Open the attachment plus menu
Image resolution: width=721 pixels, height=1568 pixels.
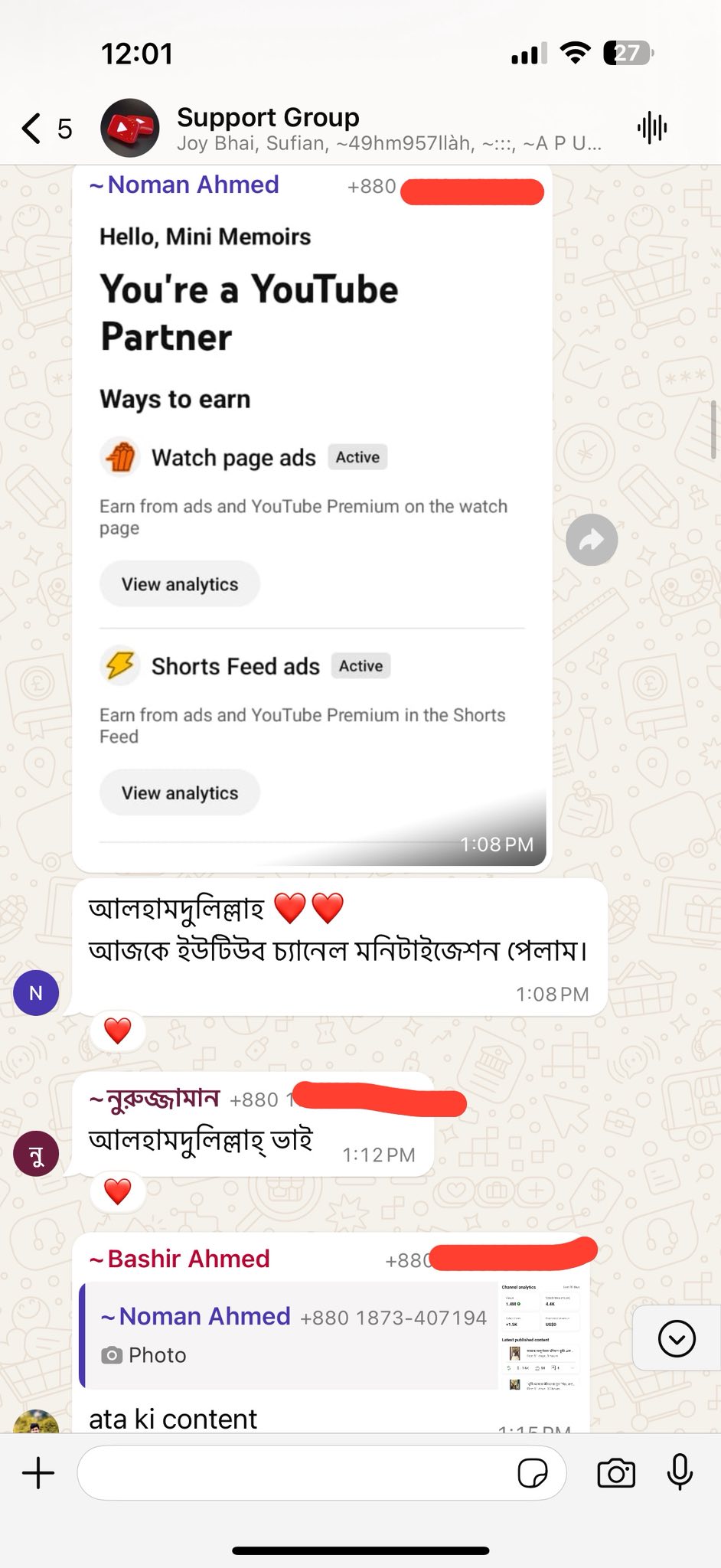38,1473
